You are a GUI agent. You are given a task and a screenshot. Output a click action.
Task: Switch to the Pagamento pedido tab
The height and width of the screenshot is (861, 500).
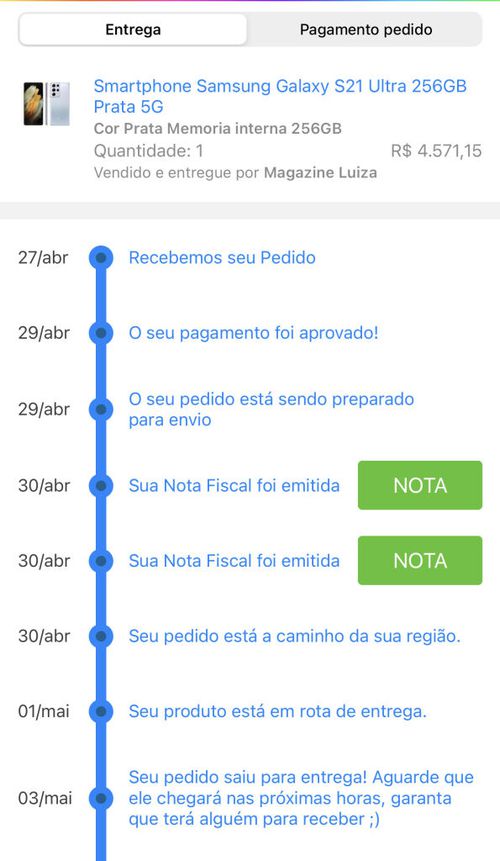pyautogui.click(x=366, y=30)
